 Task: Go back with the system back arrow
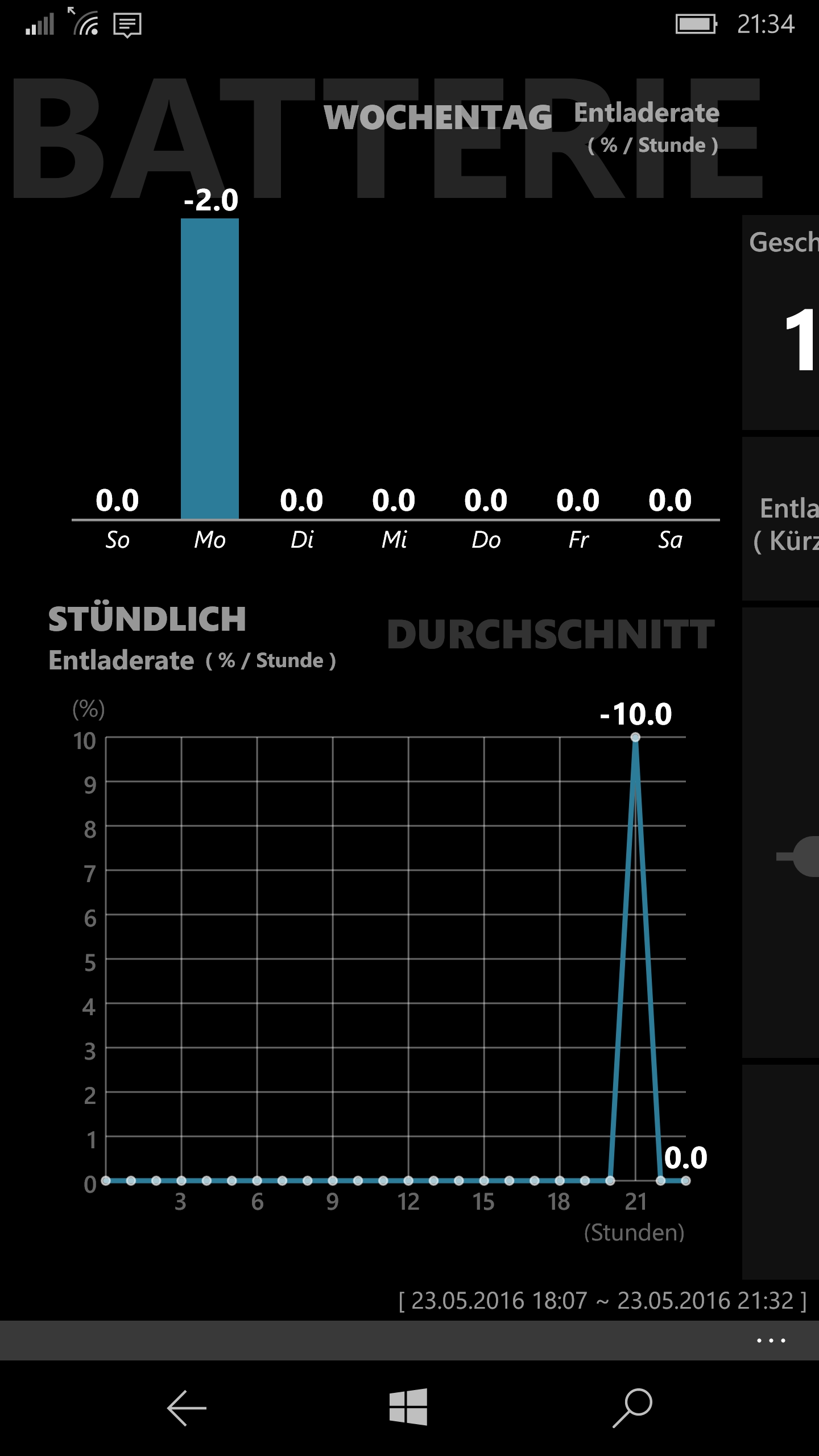(x=187, y=1408)
